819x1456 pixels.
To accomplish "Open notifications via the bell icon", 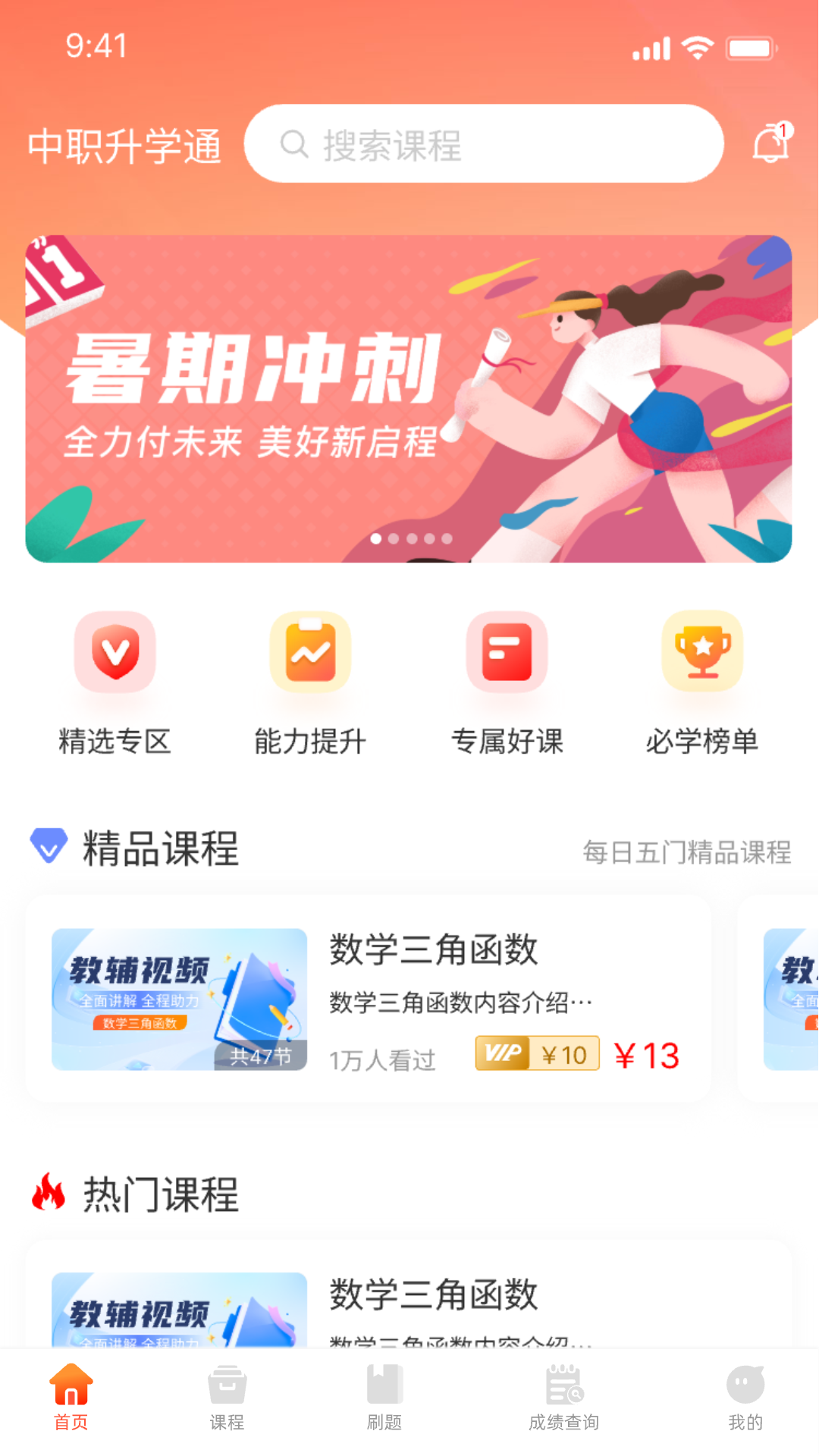I will (x=770, y=144).
